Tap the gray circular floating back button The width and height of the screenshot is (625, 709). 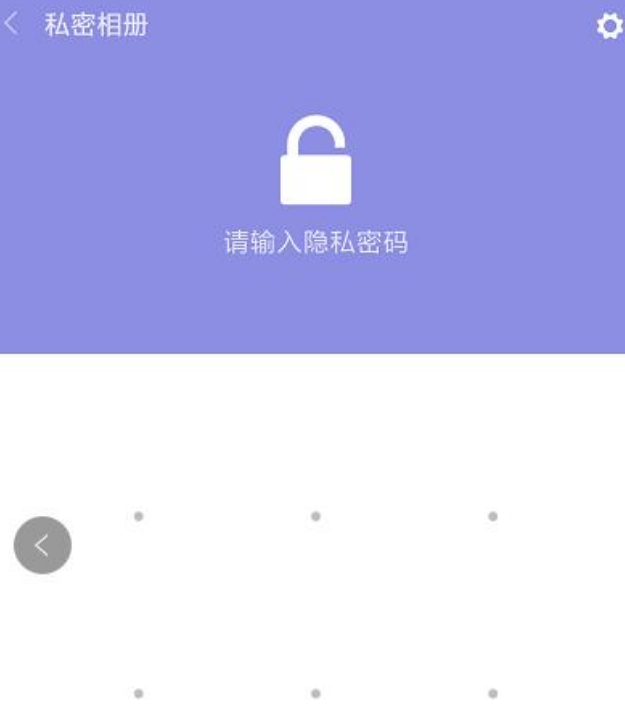(42, 545)
